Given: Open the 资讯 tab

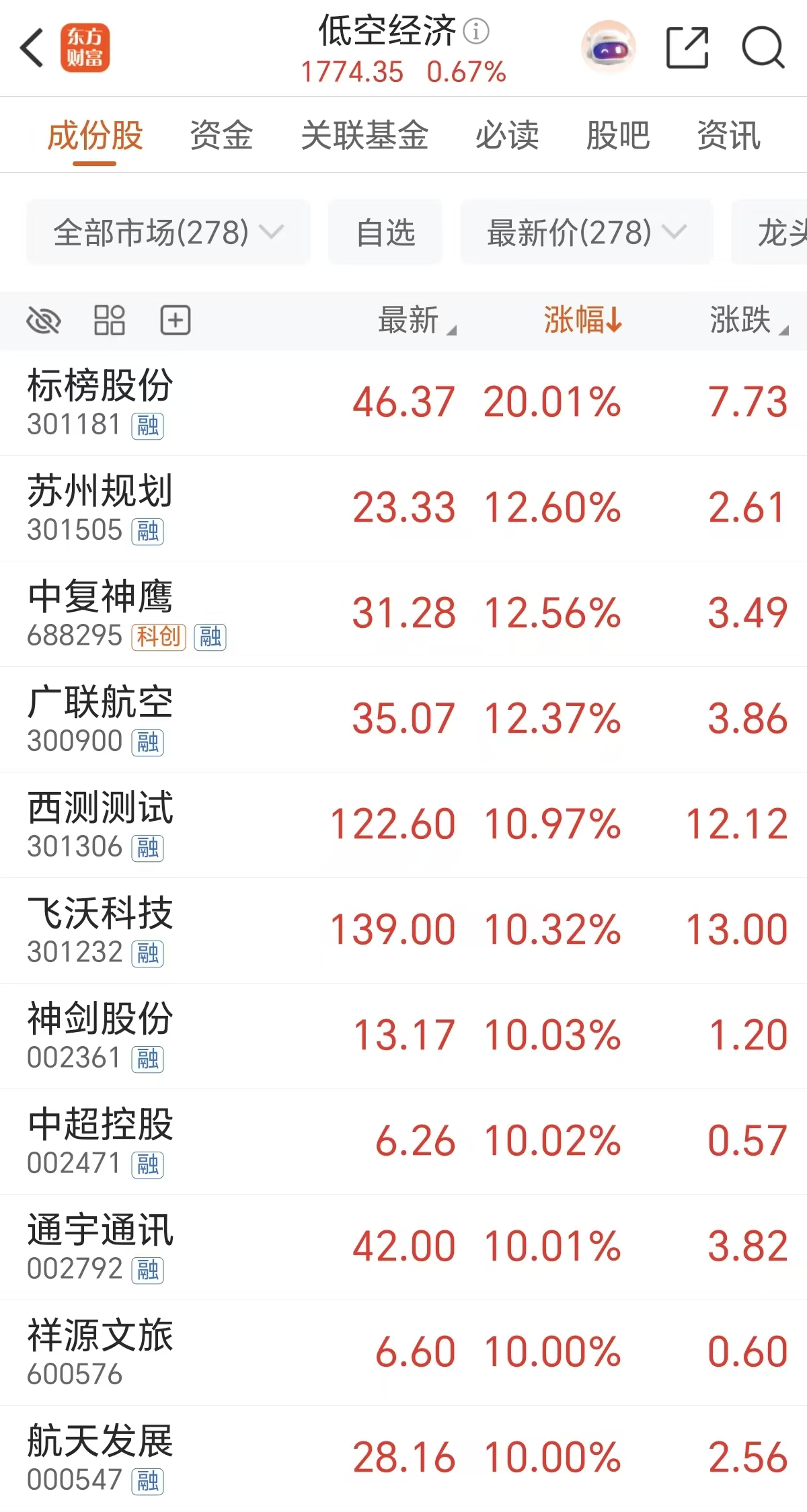Looking at the screenshot, I should click(x=728, y=135).
